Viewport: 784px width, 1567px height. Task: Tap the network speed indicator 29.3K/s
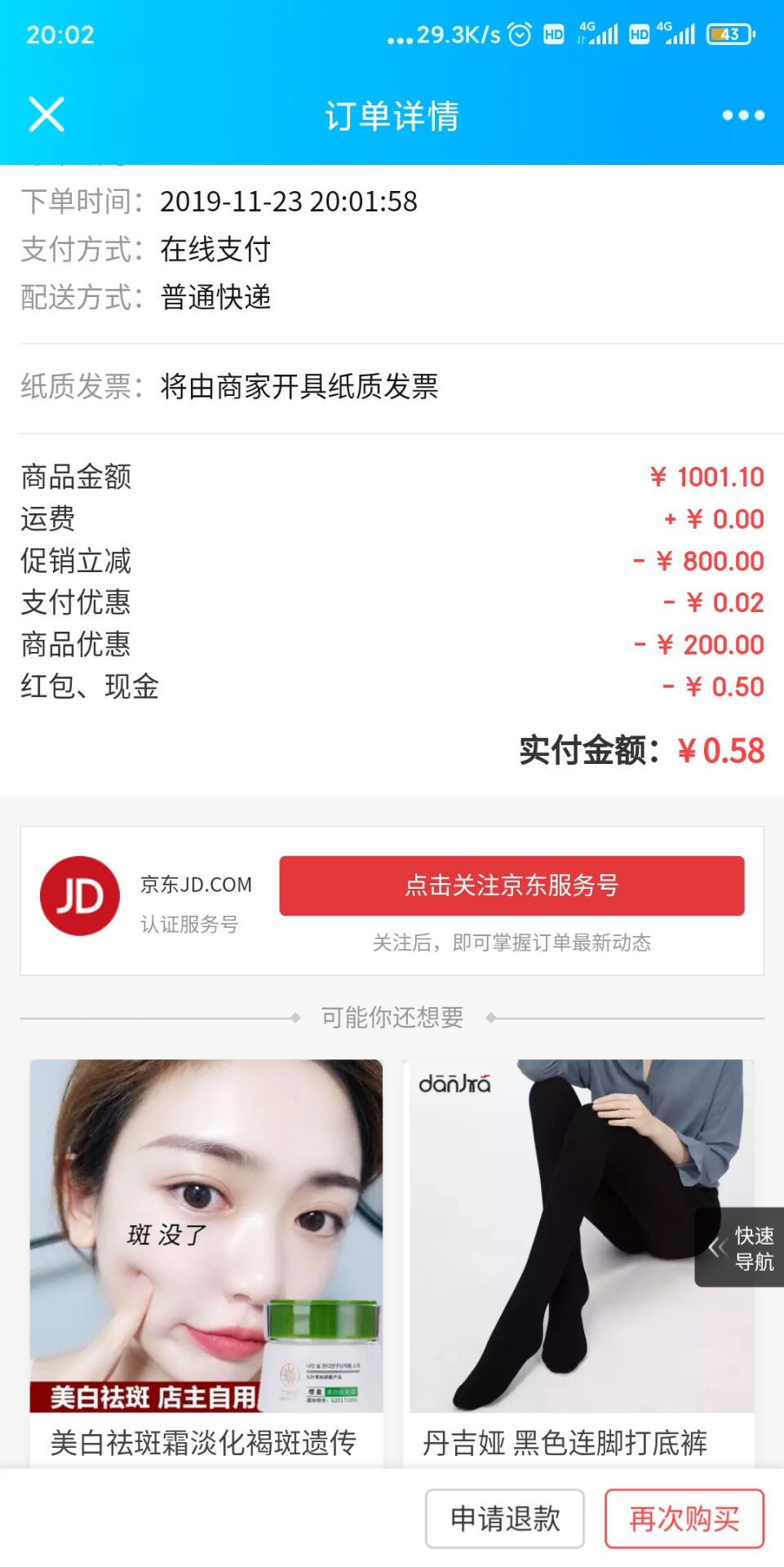click(445, 33)
